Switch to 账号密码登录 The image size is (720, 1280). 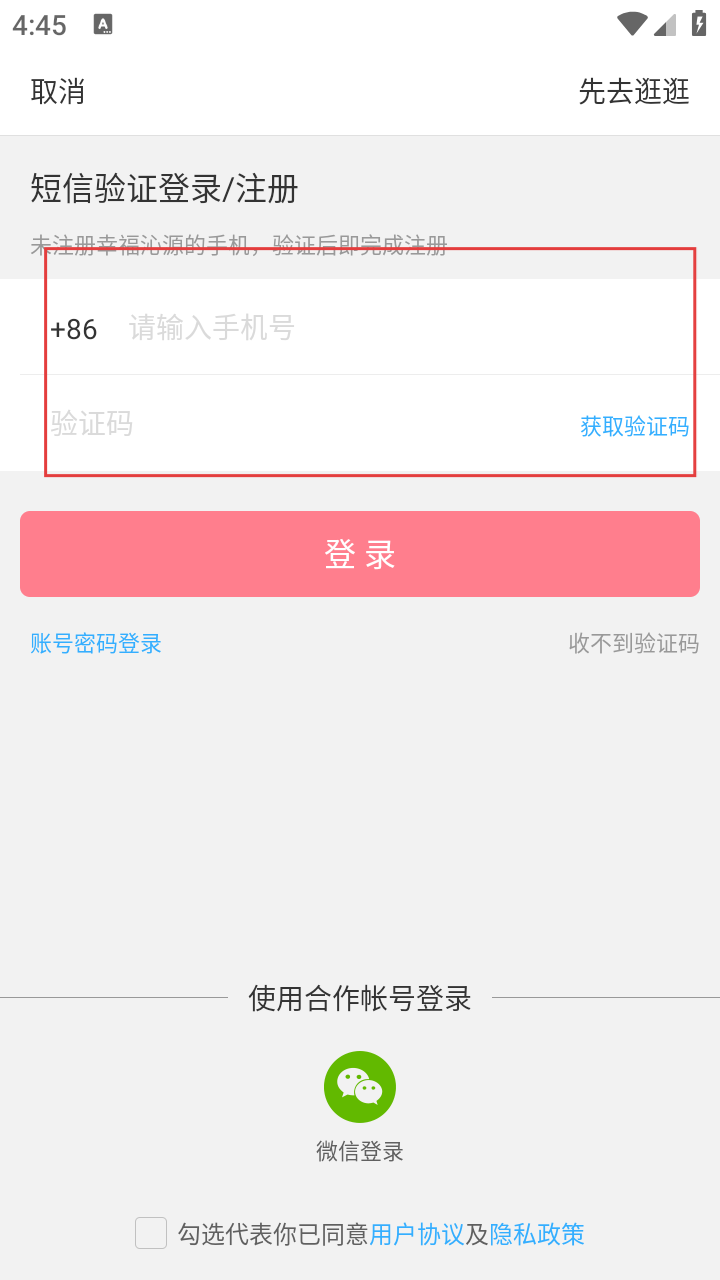pyautogui.click(x=96, y=643)
